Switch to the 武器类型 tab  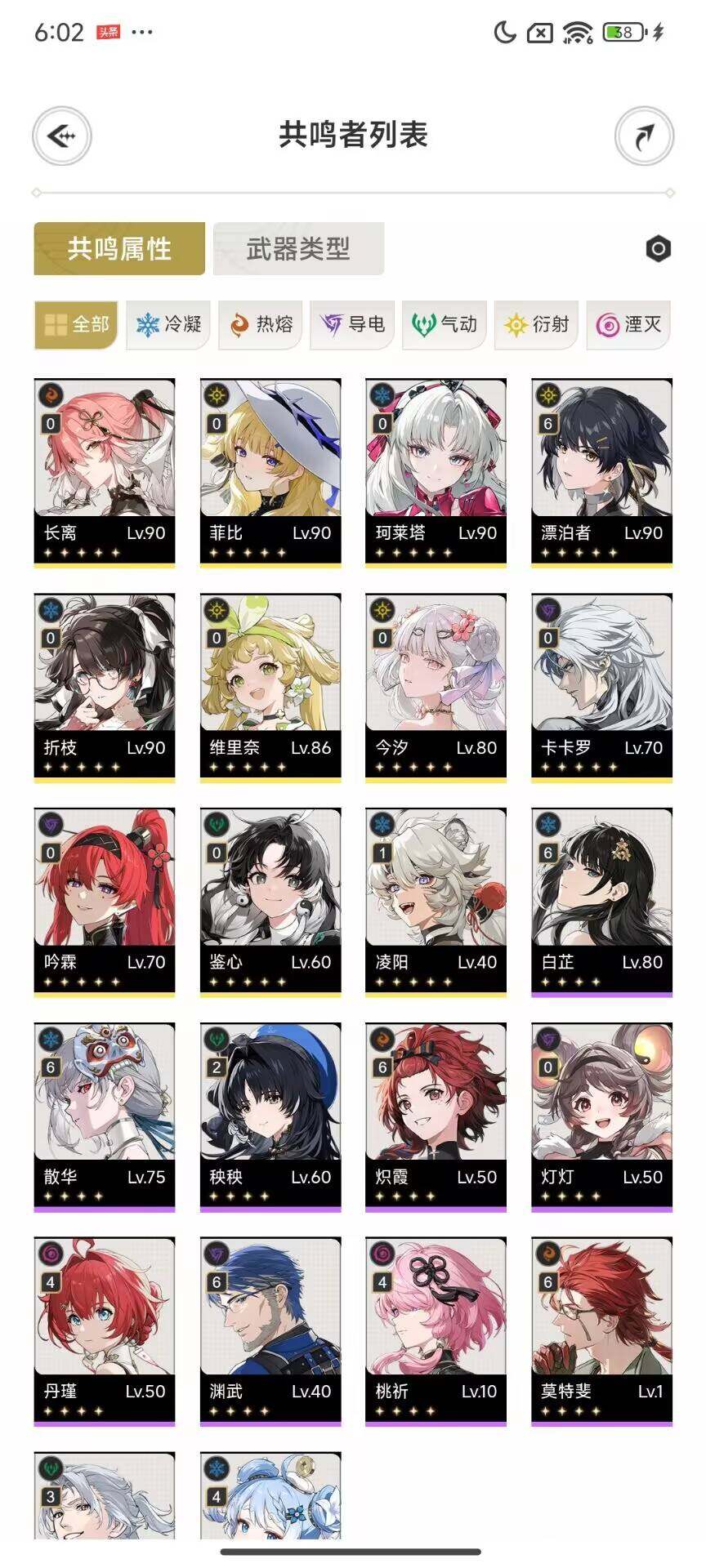point(298,248)
